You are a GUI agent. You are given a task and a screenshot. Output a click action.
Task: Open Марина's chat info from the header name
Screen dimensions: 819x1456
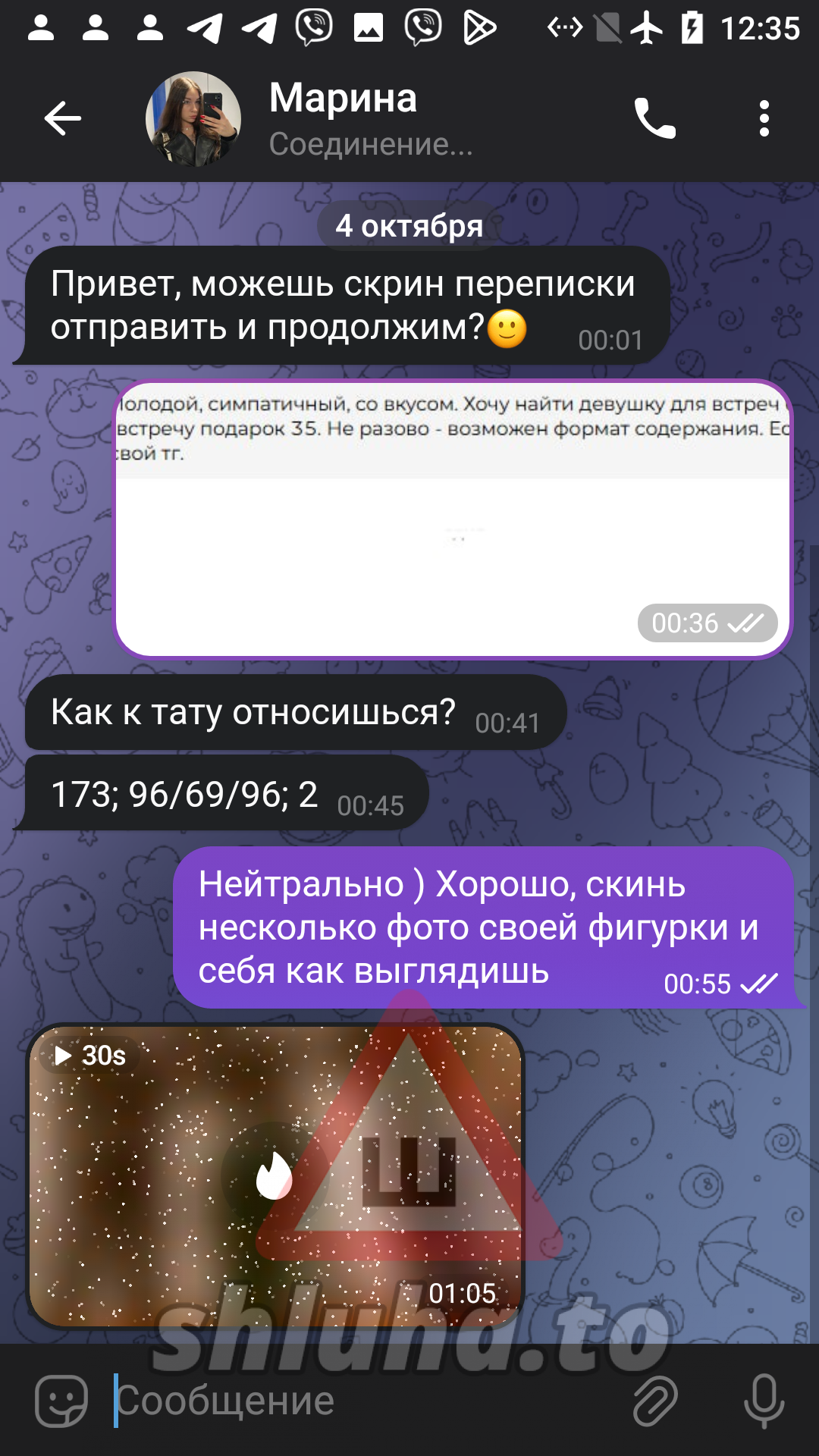(x=344, y=99)
